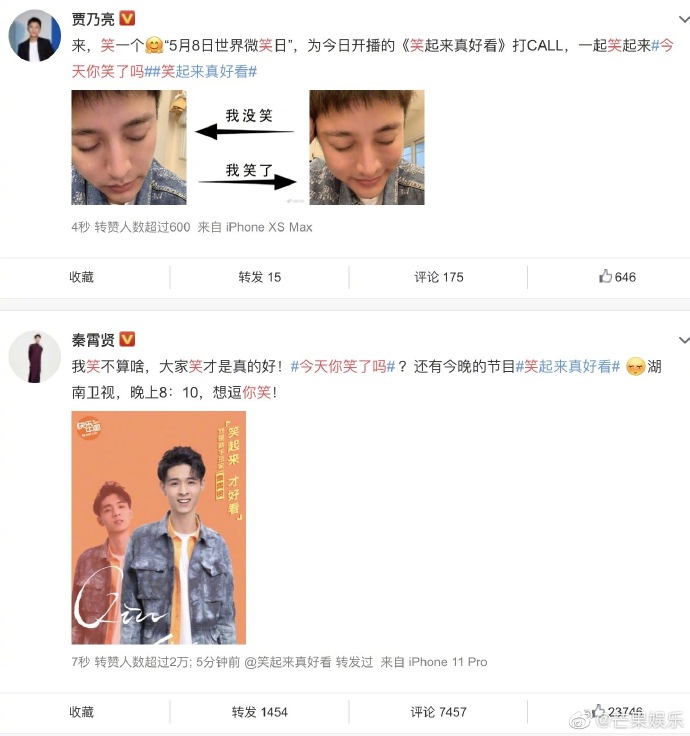View the 我没笑 photo in 贾乃亮's post

click(128, 147)
